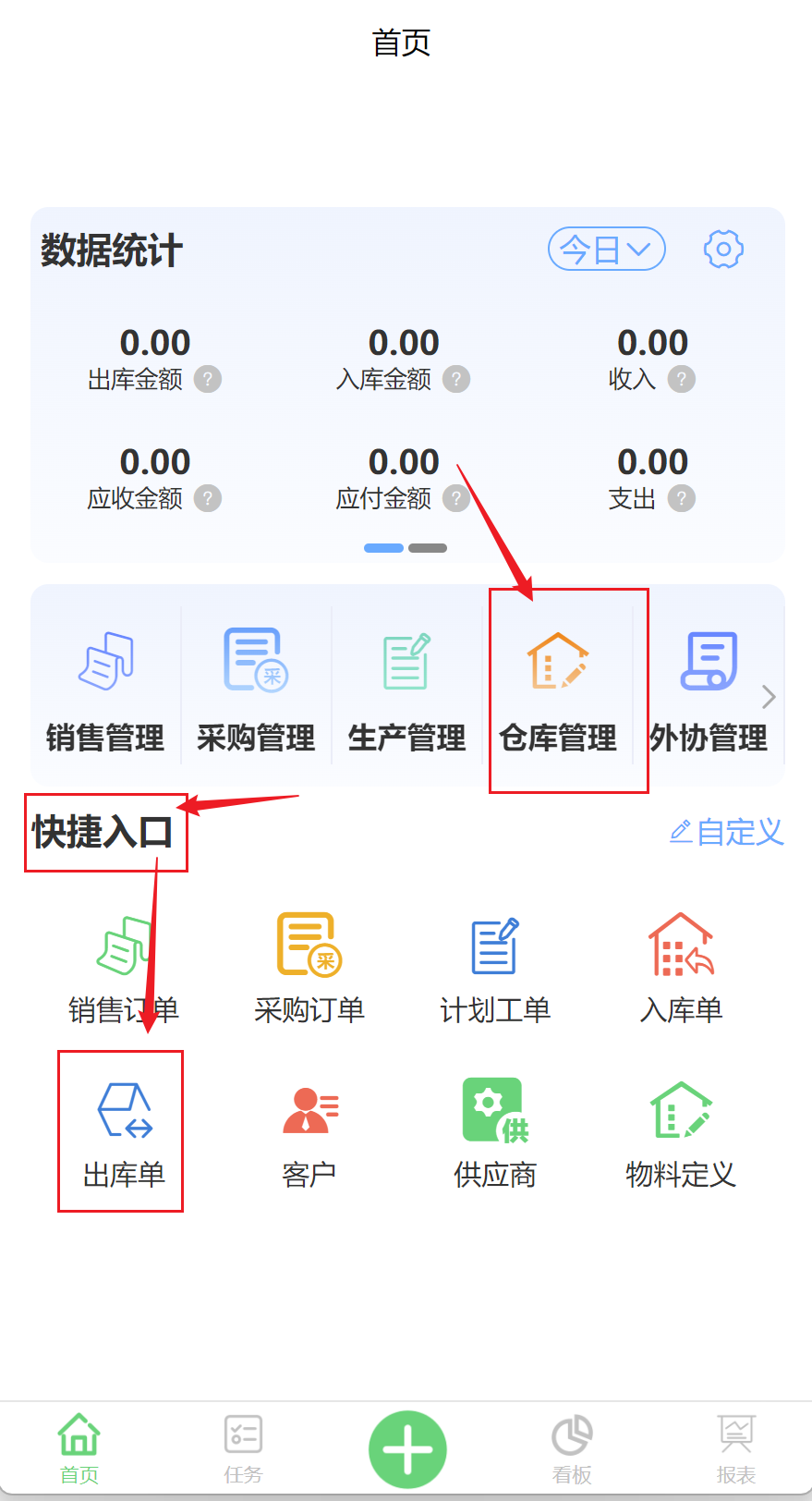Image resolution: width=812 pixels, height=1501 pixels.
Task: Tap the green plus add button
Action: [407, 1449]
